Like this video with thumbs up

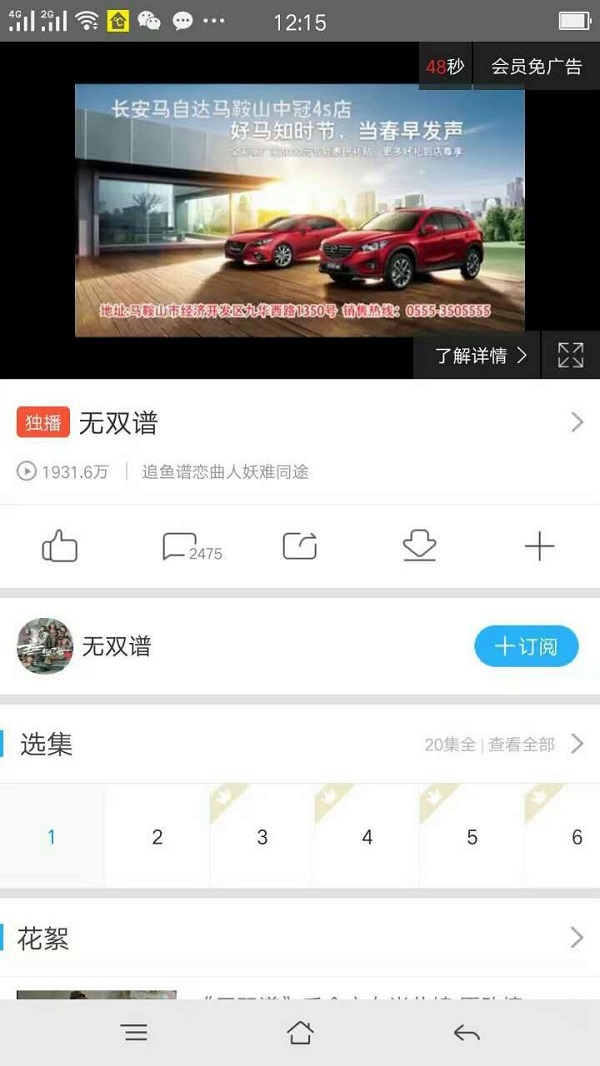[60, 546]
